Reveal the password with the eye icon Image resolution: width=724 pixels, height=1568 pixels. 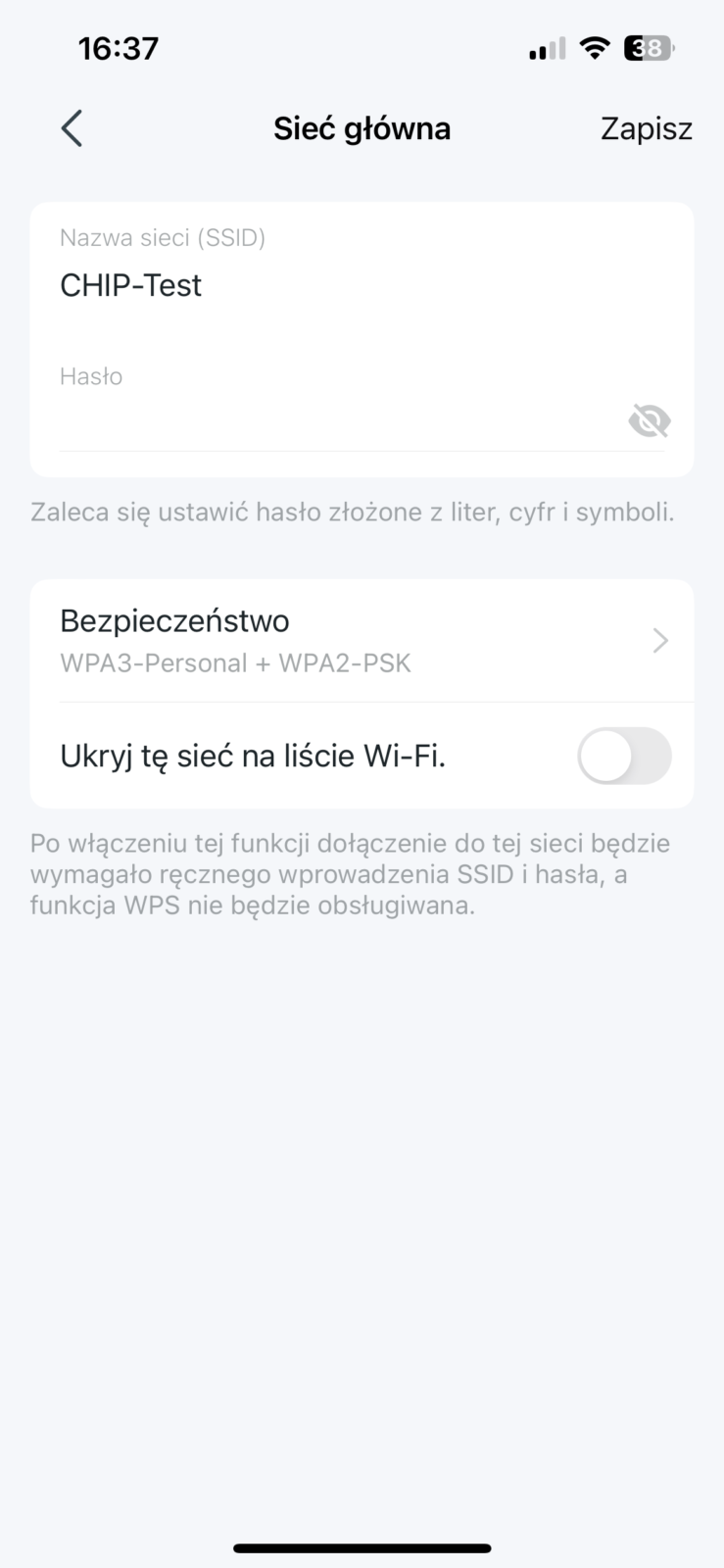click(649, 421)
